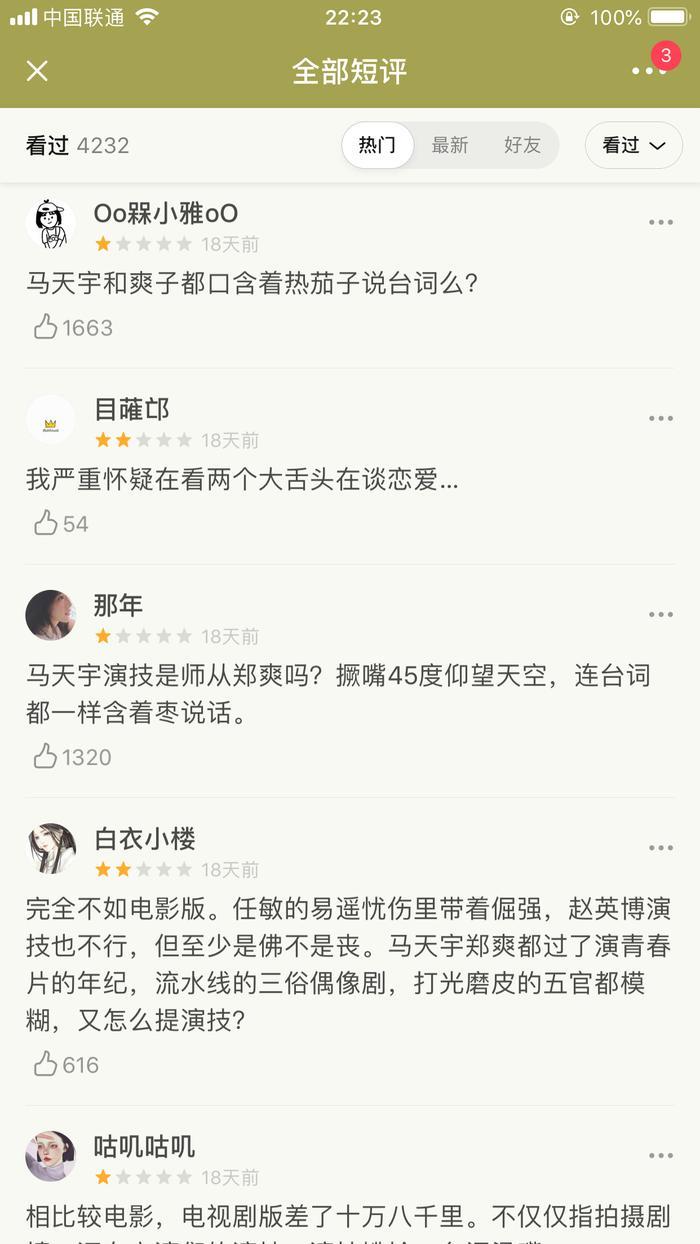Switch to the 好友 tab
Viewport: 700px width, 1244px height.
coord(522,145)
